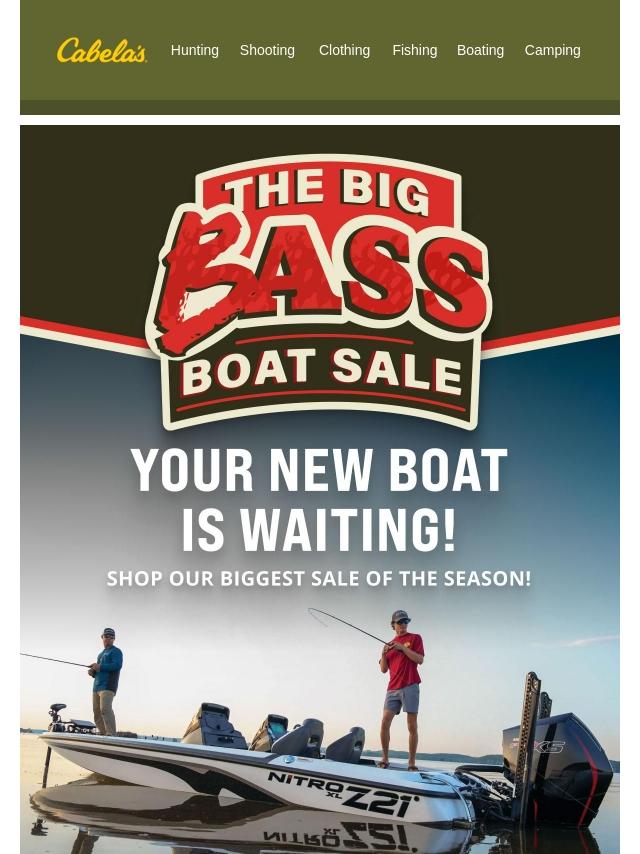
Task: Visit the Boating section
Action: 480,50
